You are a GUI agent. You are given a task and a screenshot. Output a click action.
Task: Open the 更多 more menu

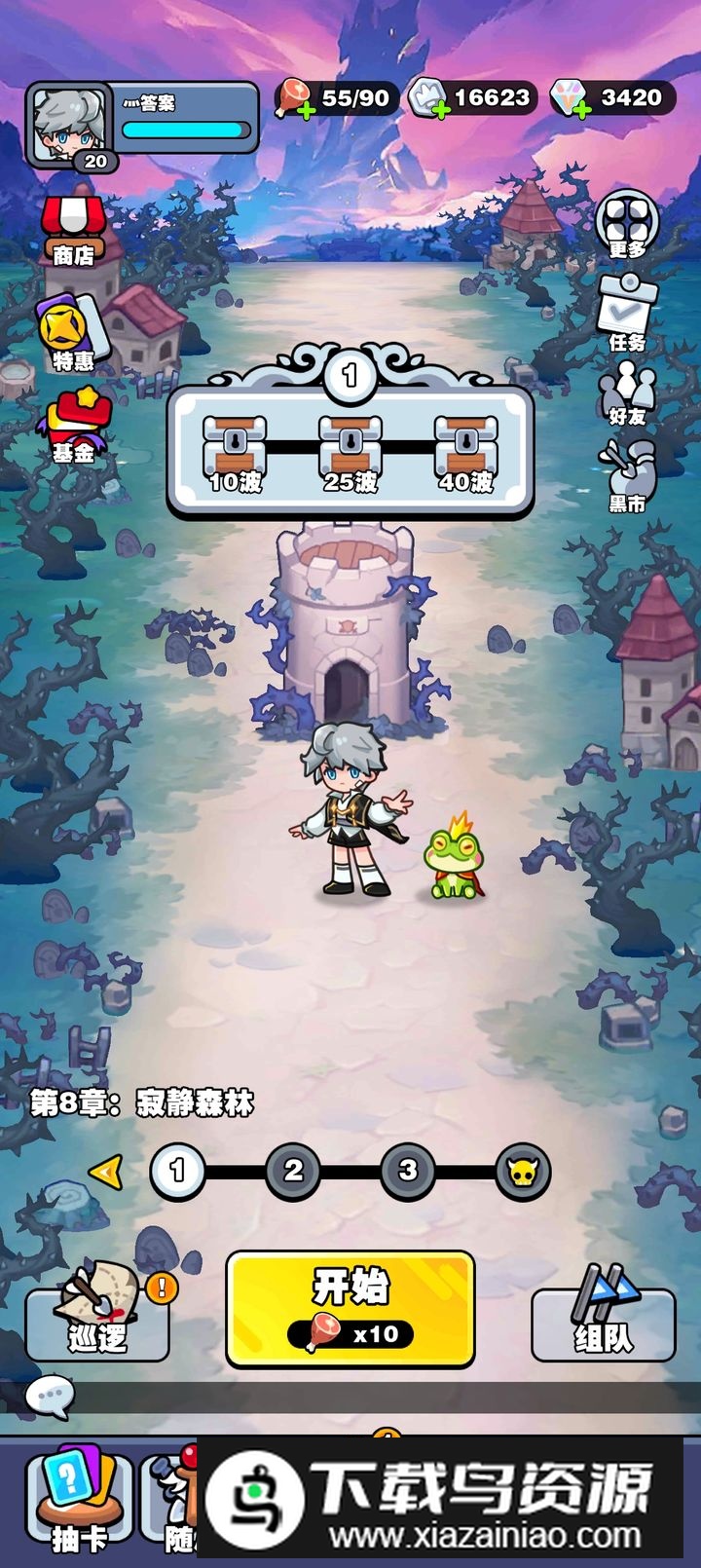coord(627,223)
